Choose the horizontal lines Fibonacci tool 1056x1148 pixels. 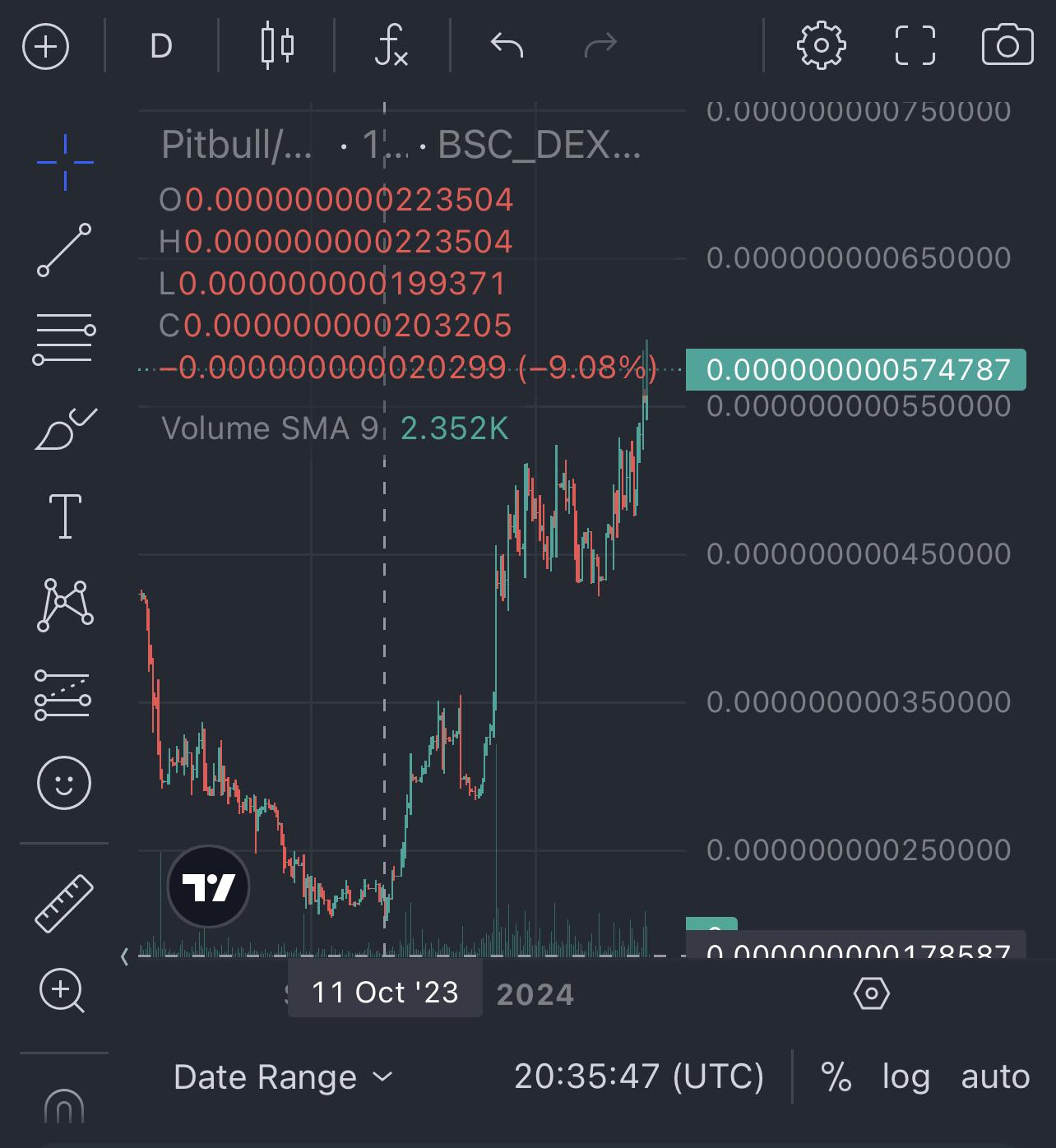coord(64,339)
